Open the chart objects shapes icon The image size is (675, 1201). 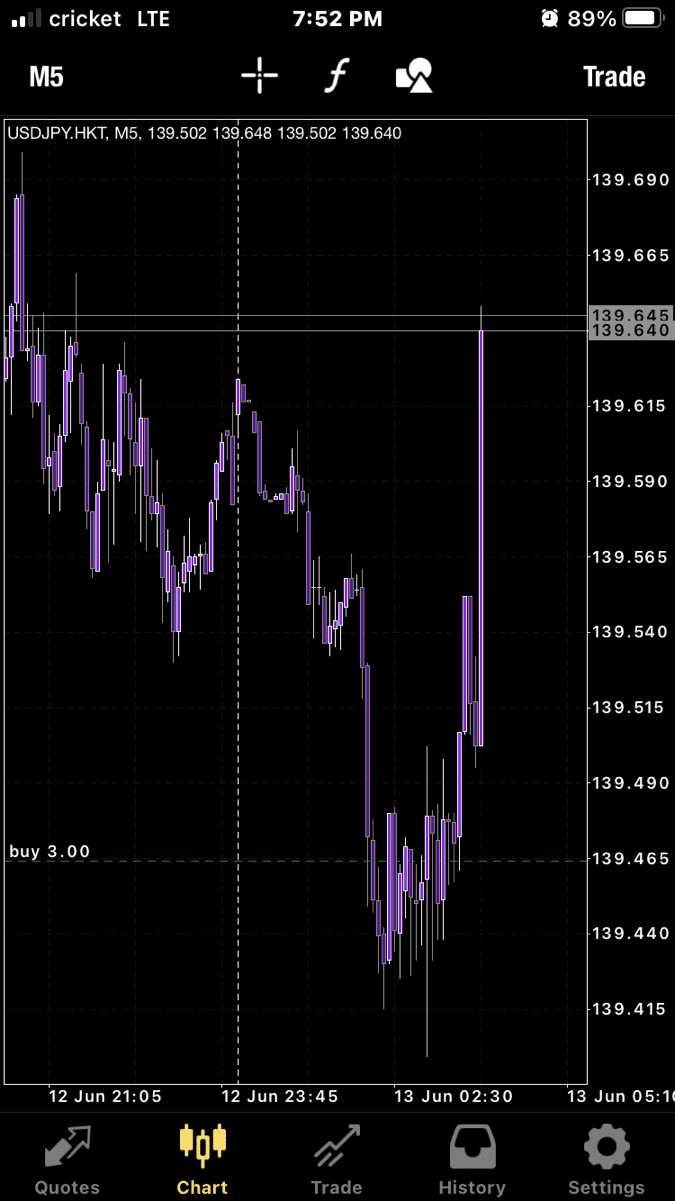415,76
